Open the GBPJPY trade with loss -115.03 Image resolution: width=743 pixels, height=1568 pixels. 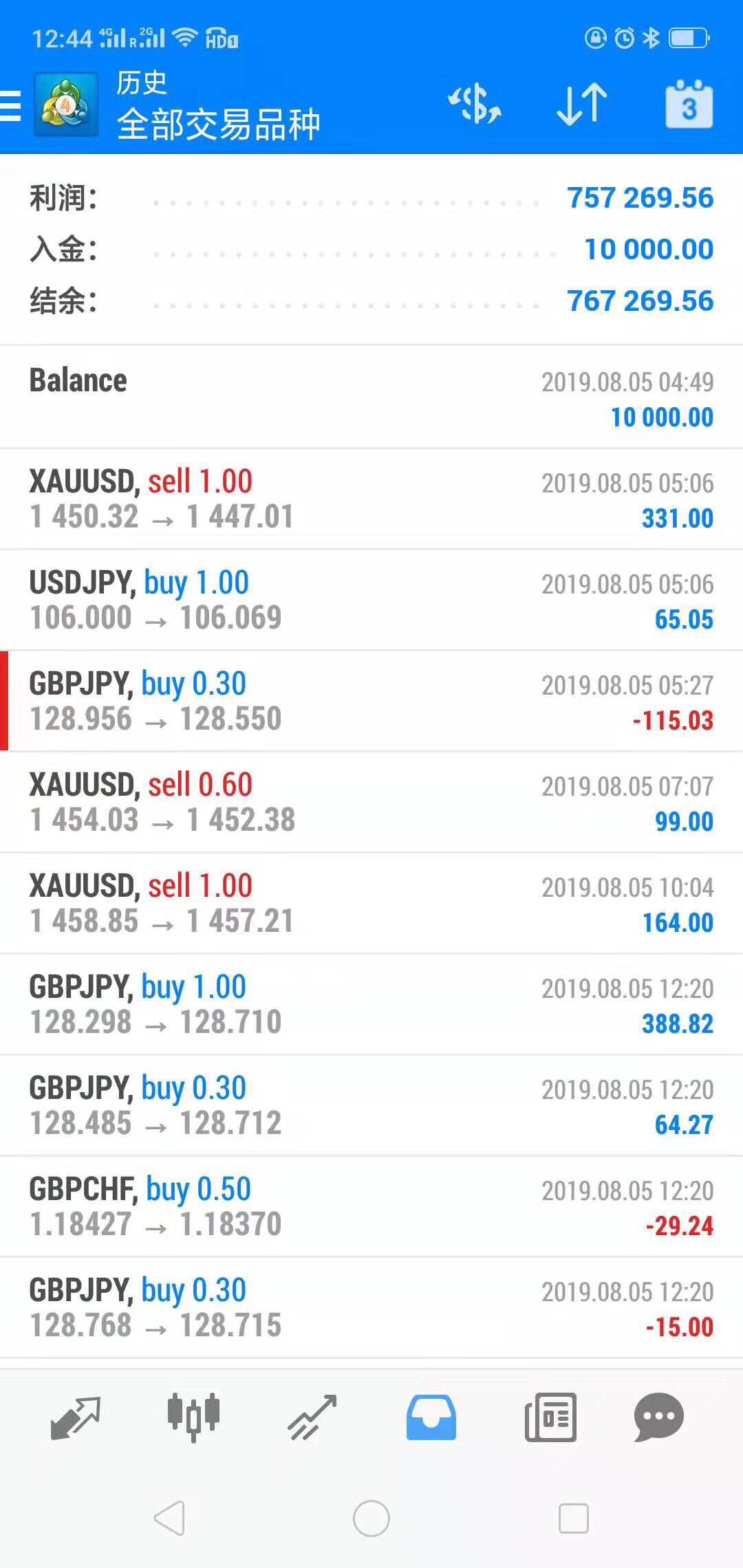(x=371, y=701)
